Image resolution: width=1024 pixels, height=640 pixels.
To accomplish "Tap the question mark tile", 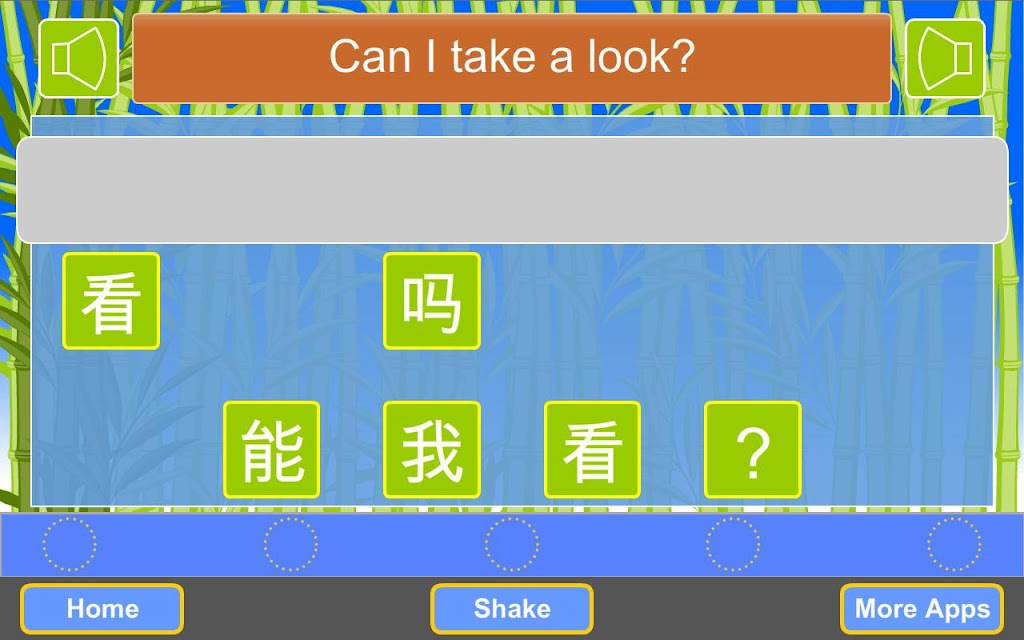I will [x=753, y=450].
